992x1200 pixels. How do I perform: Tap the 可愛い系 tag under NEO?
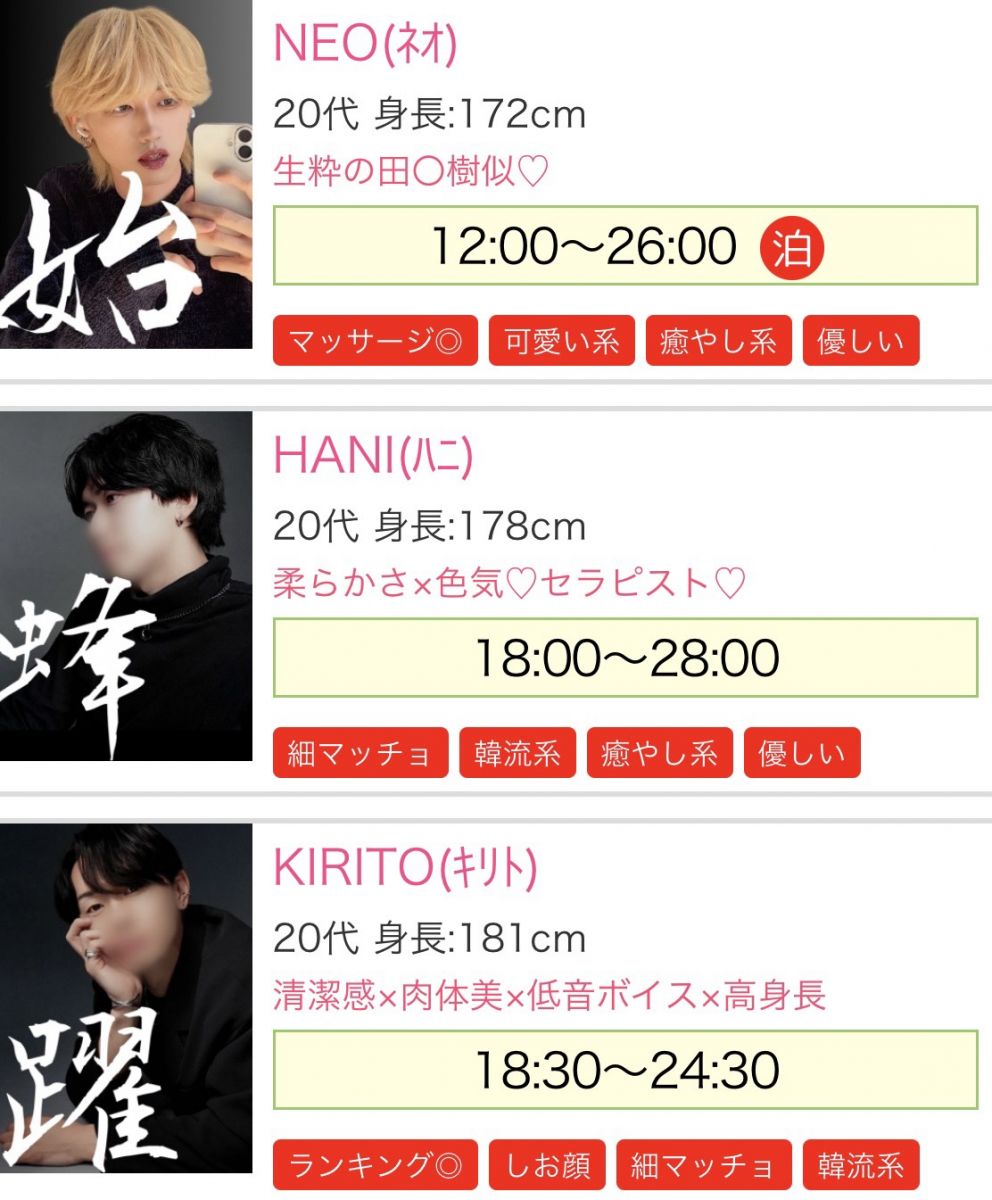(561, 342)
